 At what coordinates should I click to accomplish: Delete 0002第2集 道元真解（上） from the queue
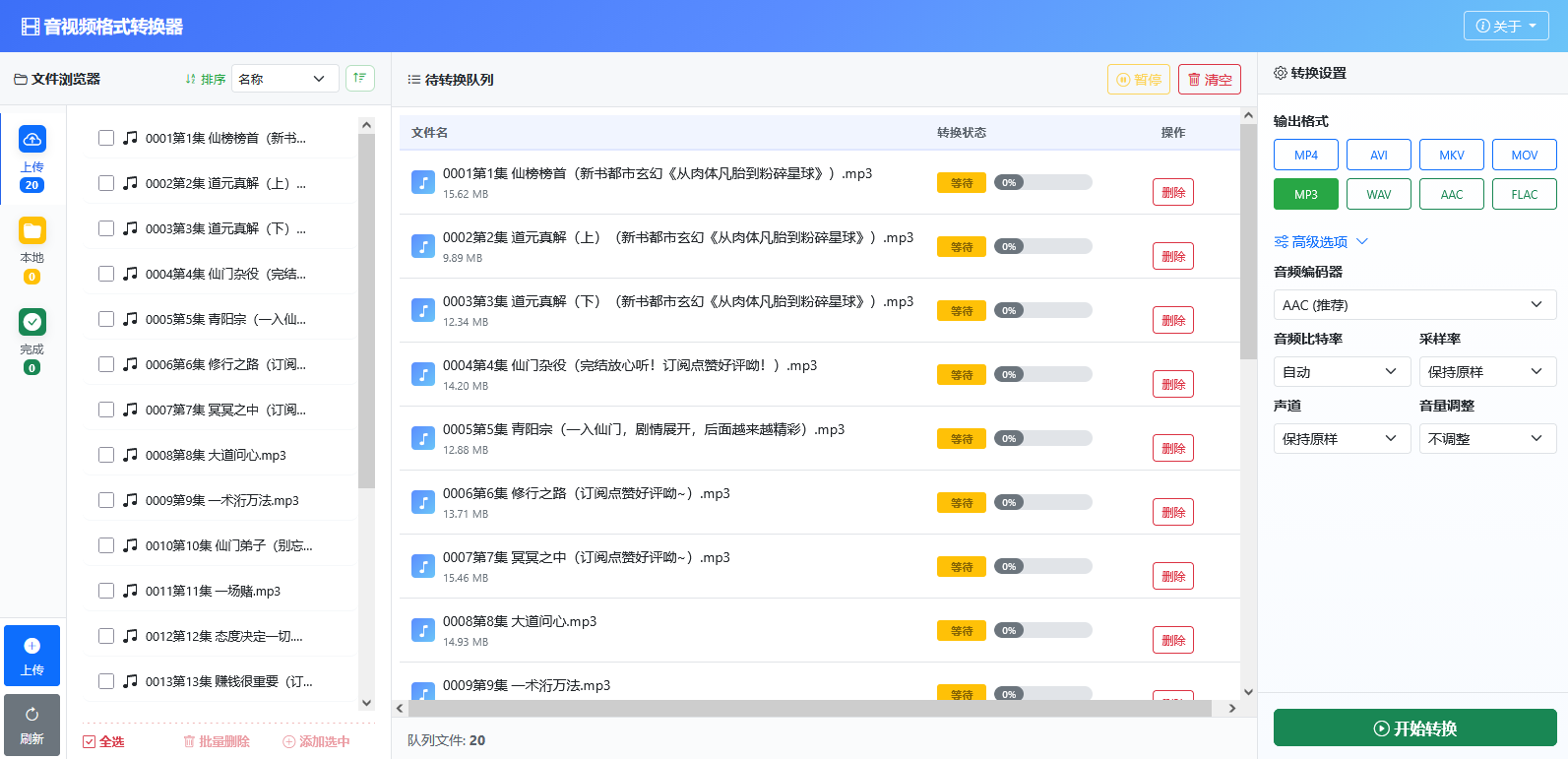pyautogui.click(x=1172, y=256)
